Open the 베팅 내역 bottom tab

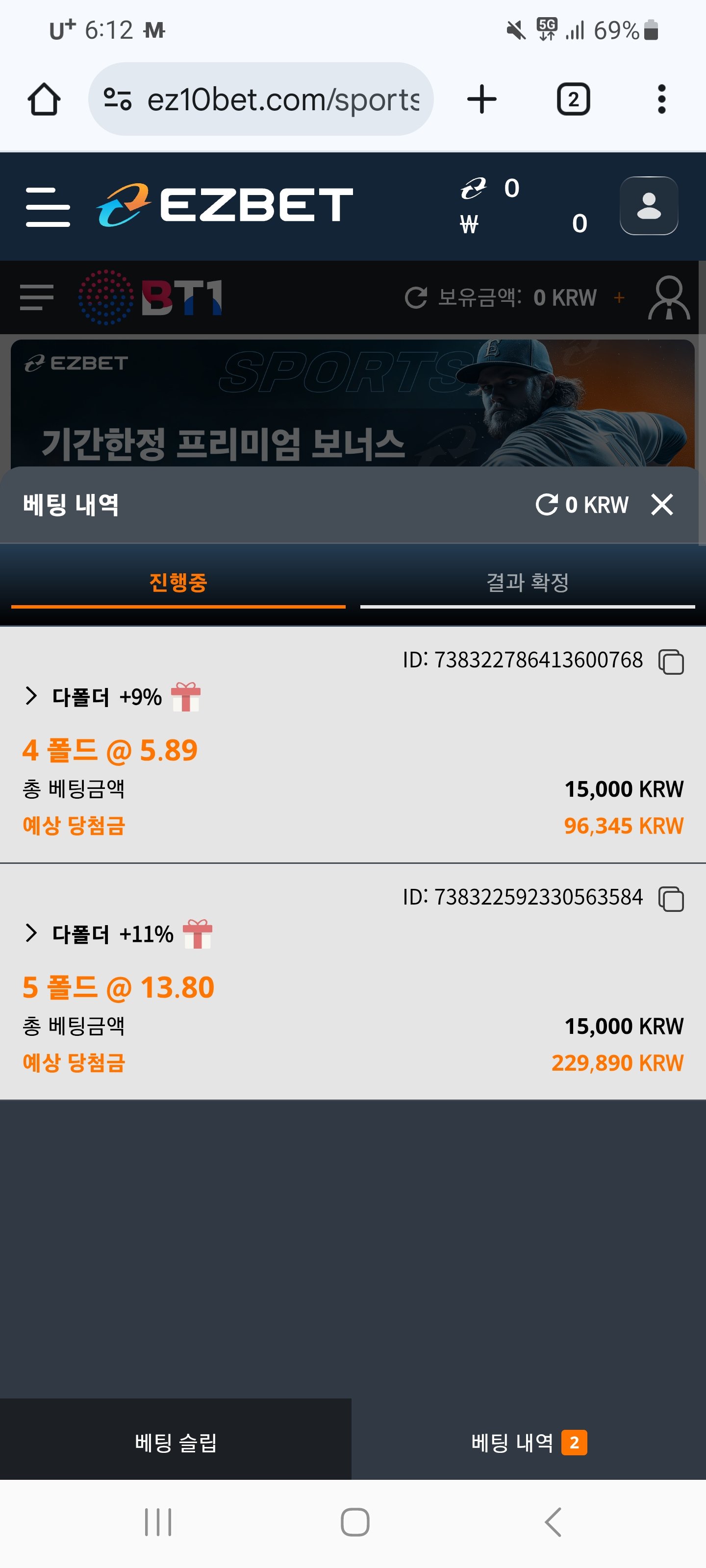528,1442
